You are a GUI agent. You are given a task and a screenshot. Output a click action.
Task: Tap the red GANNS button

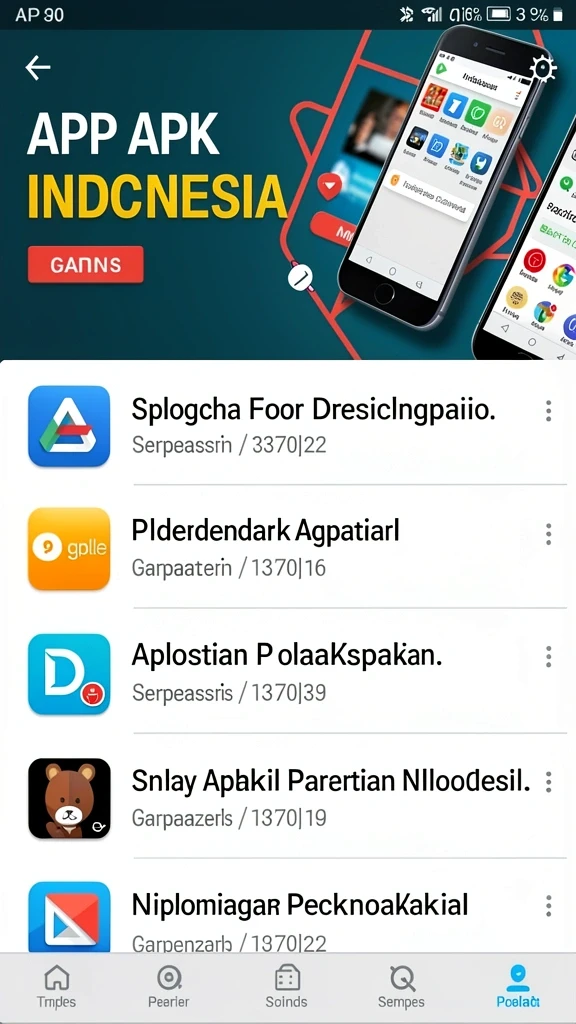click(x=86, y=264)
